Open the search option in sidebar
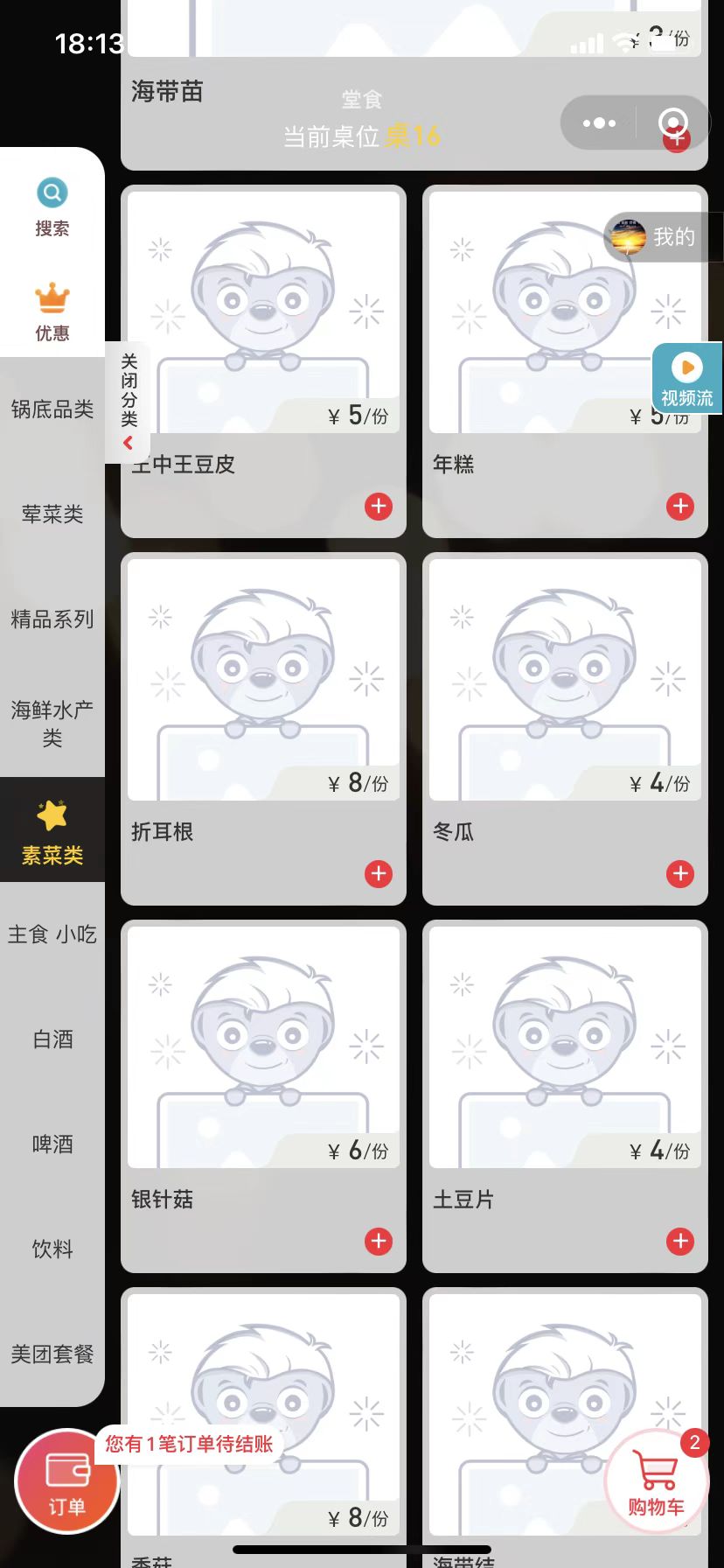The width and height of the screenshot is (724, 1568). tap(52, 206)
